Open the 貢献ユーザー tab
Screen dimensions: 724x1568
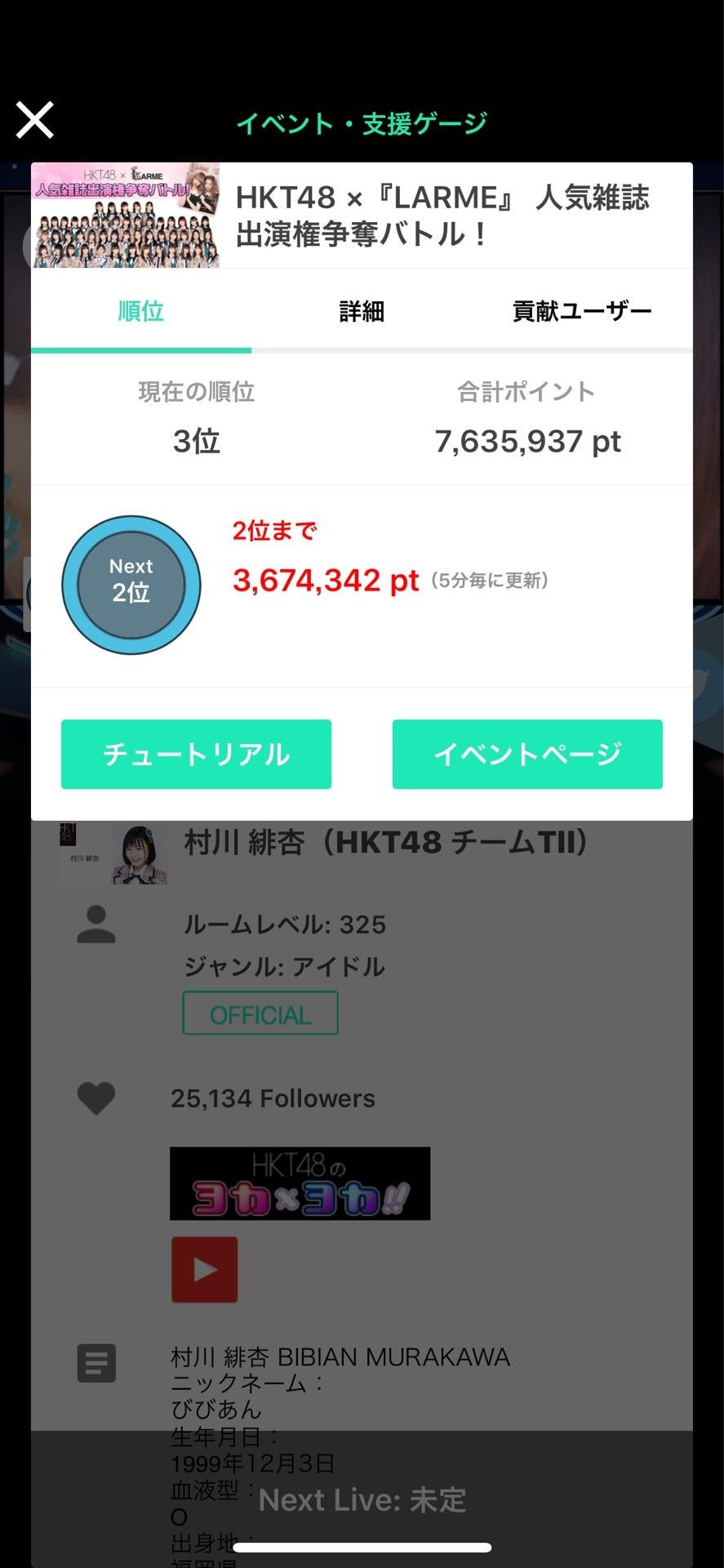581,311
